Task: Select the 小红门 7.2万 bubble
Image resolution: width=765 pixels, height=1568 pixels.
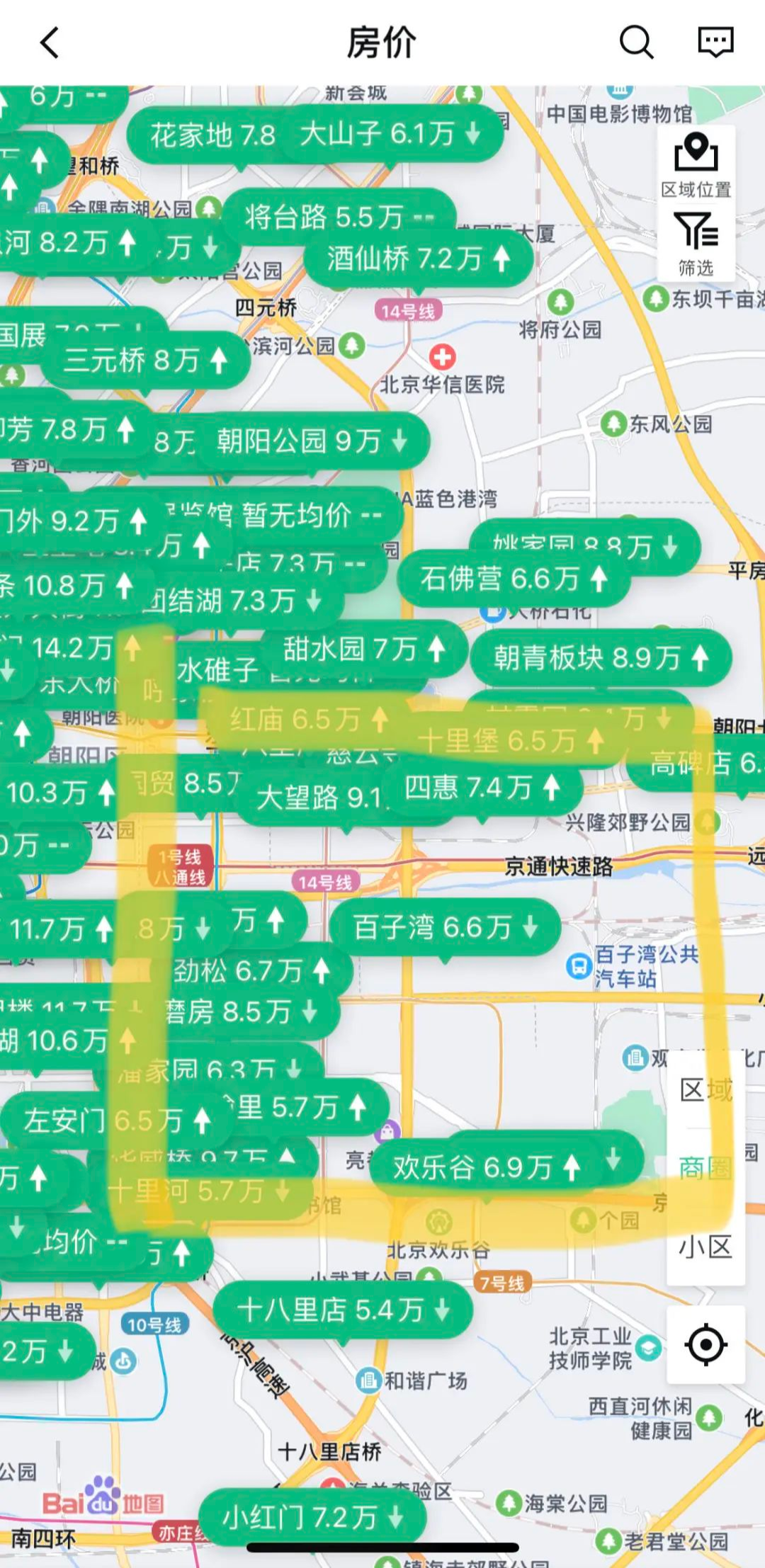Action: click(x=312, y=1518)
